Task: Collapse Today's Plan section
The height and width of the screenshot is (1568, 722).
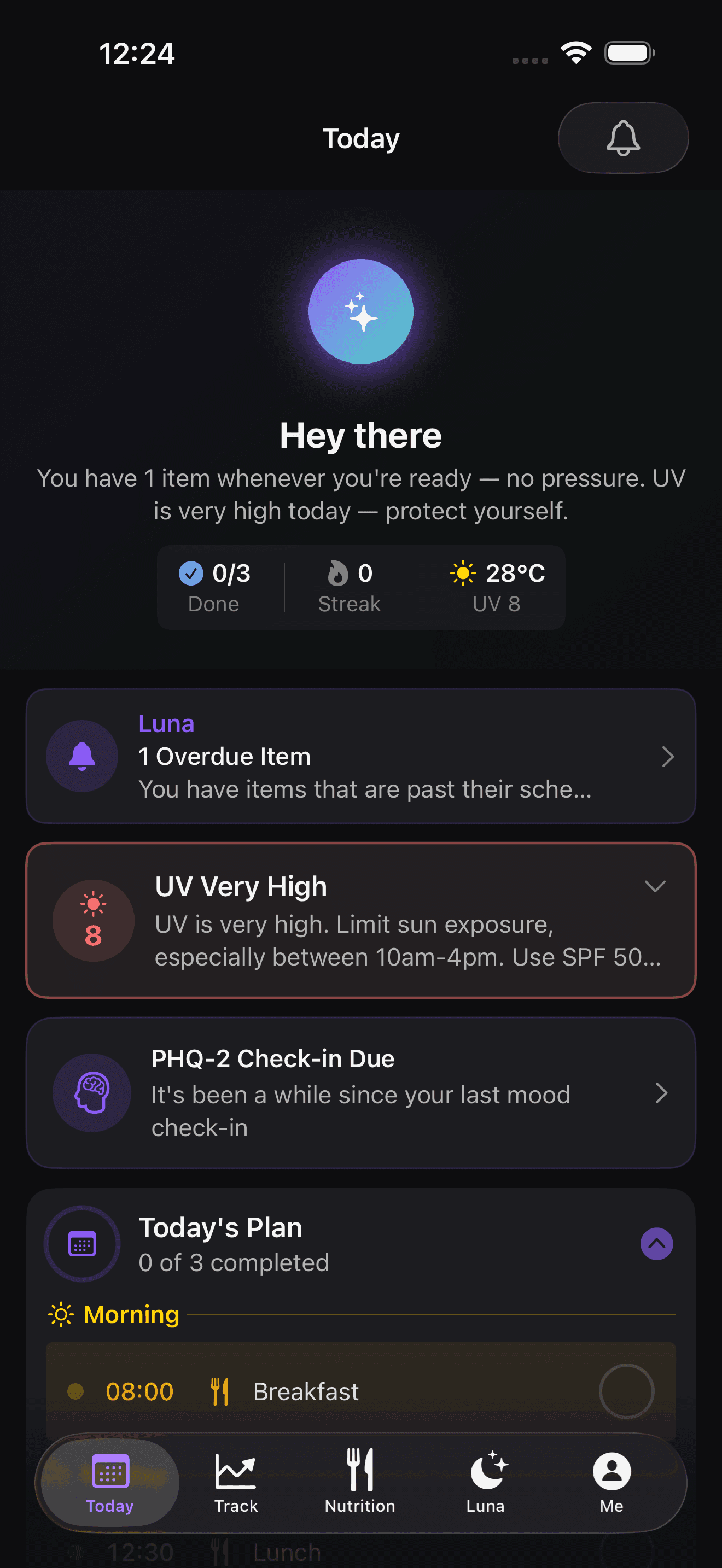Action: (x=656, y=1245)
